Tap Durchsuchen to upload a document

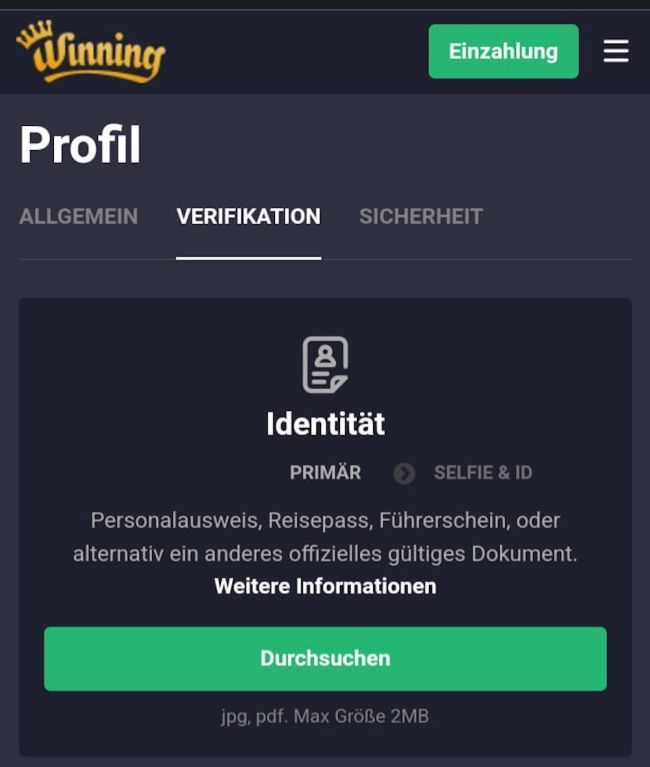(325, 659)
